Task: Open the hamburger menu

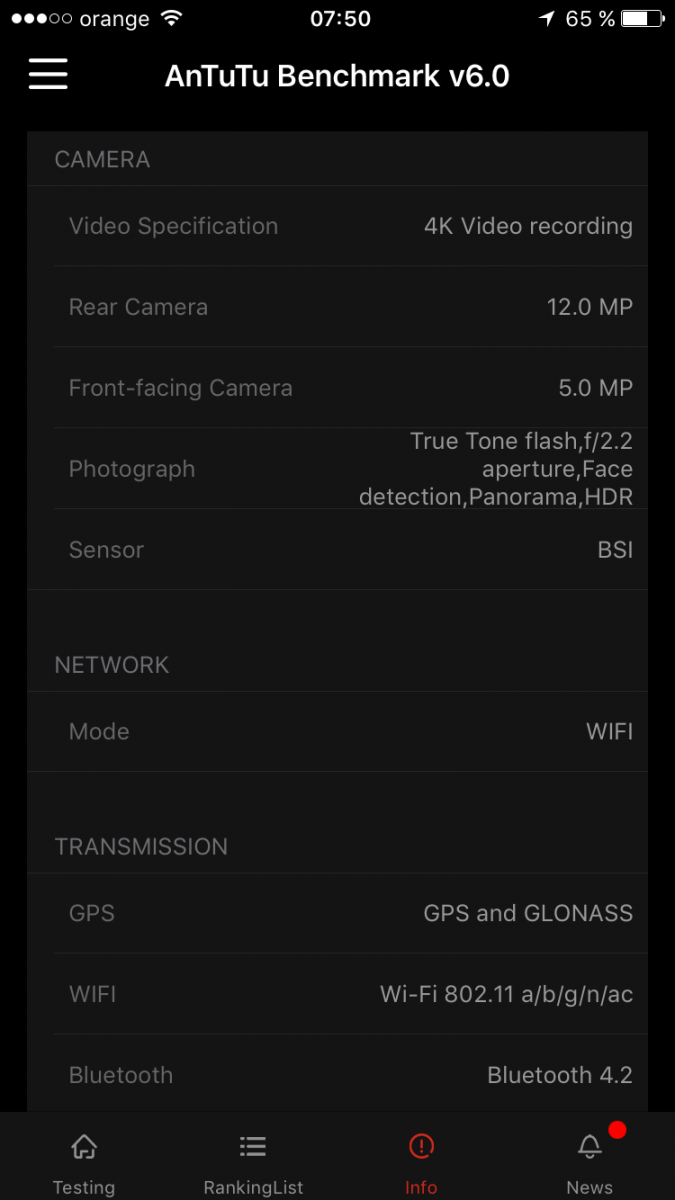Action: [48, 74]
